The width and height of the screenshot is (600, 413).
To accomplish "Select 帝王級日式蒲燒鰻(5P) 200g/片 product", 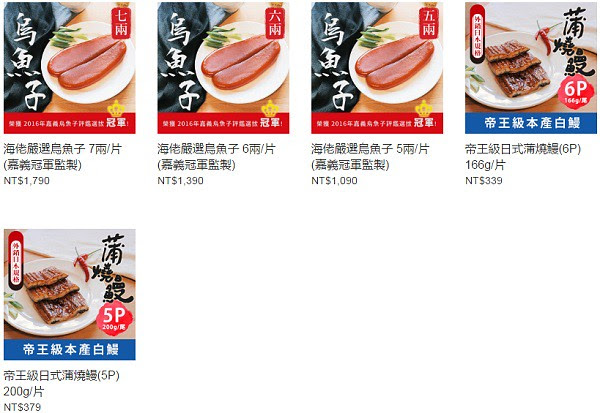I will [x=70, y=294].
